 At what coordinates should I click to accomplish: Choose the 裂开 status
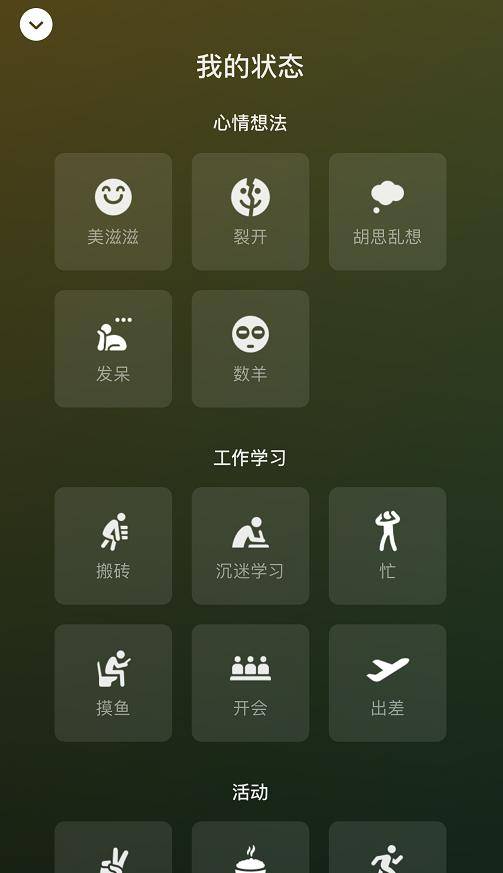pyautogui.click(x=250, y=212)
